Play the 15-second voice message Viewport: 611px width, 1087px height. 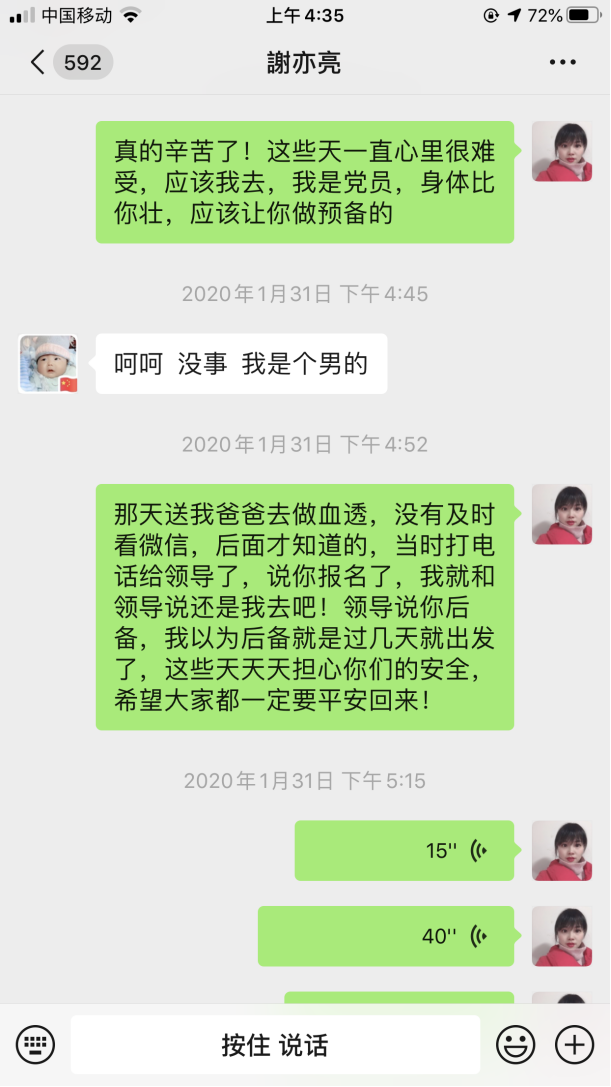coord(404,851)
